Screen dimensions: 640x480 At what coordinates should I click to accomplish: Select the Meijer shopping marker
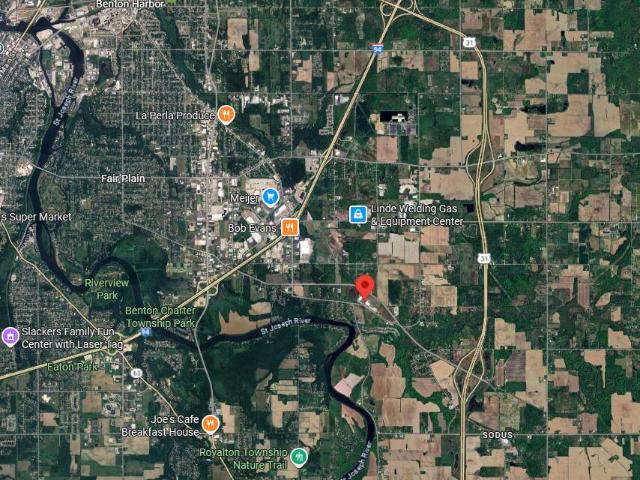point(269,197)
